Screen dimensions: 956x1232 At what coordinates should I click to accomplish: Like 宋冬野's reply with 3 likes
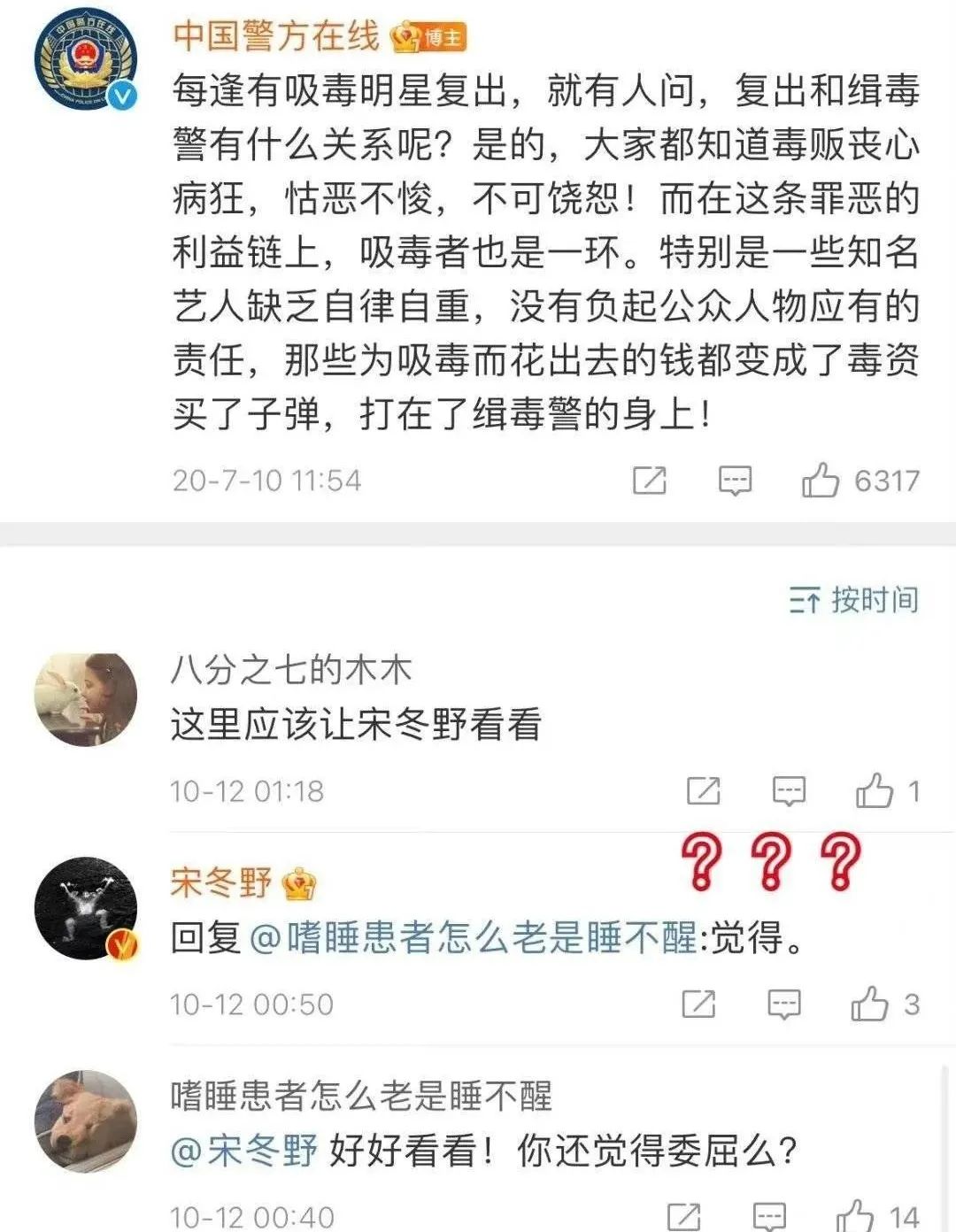coord(869,1005)
